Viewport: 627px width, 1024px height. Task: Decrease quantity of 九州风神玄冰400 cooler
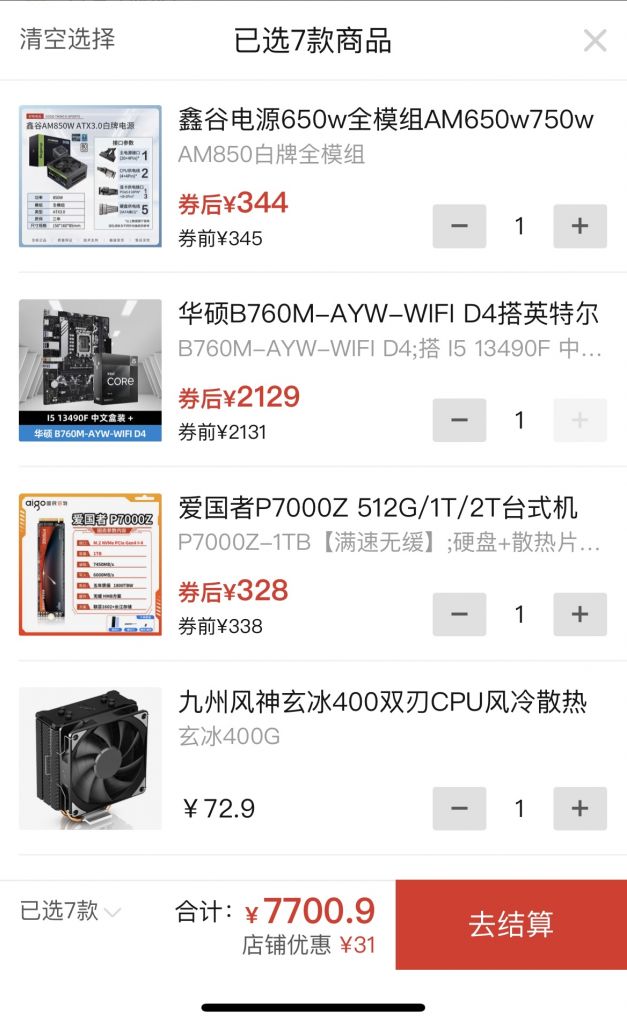pyautogui.click(x=459, y=808)
